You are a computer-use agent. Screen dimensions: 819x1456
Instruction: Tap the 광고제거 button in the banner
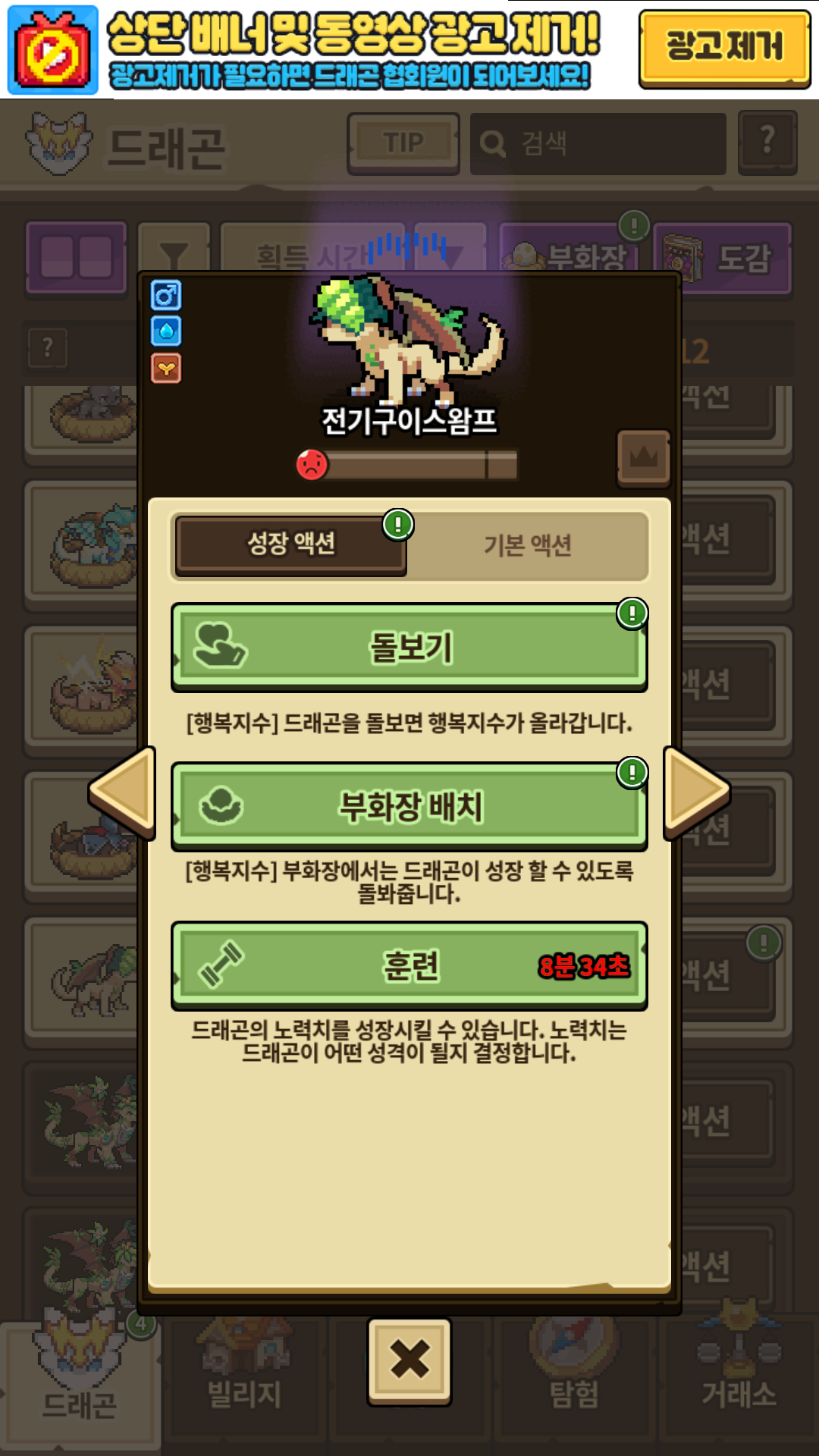coord(724,48)
